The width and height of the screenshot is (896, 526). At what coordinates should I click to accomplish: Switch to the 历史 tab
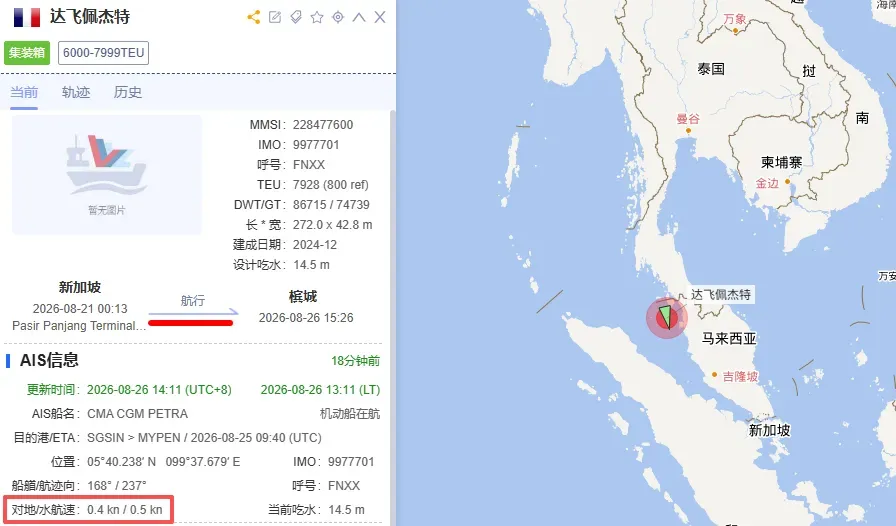127,92
